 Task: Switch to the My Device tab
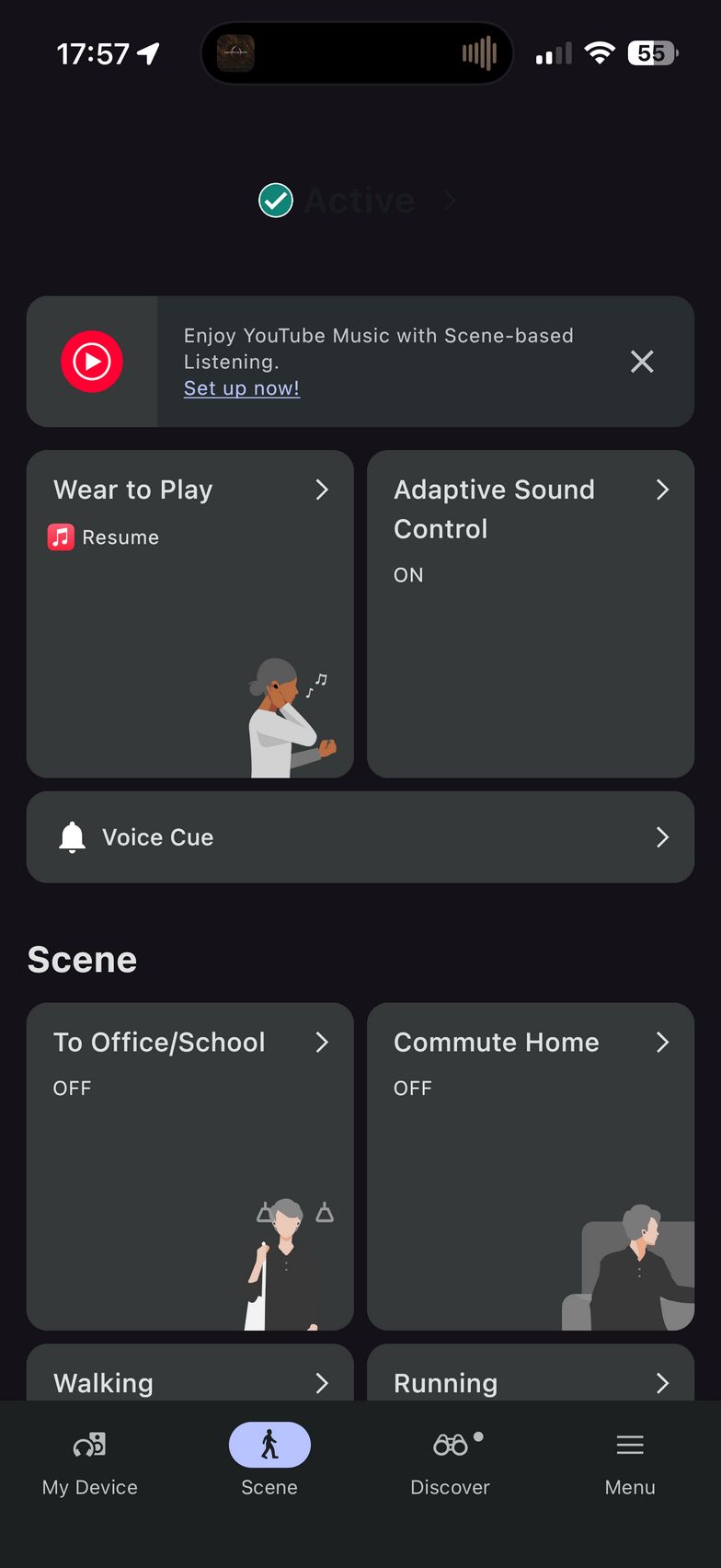tap(90, 1461)
